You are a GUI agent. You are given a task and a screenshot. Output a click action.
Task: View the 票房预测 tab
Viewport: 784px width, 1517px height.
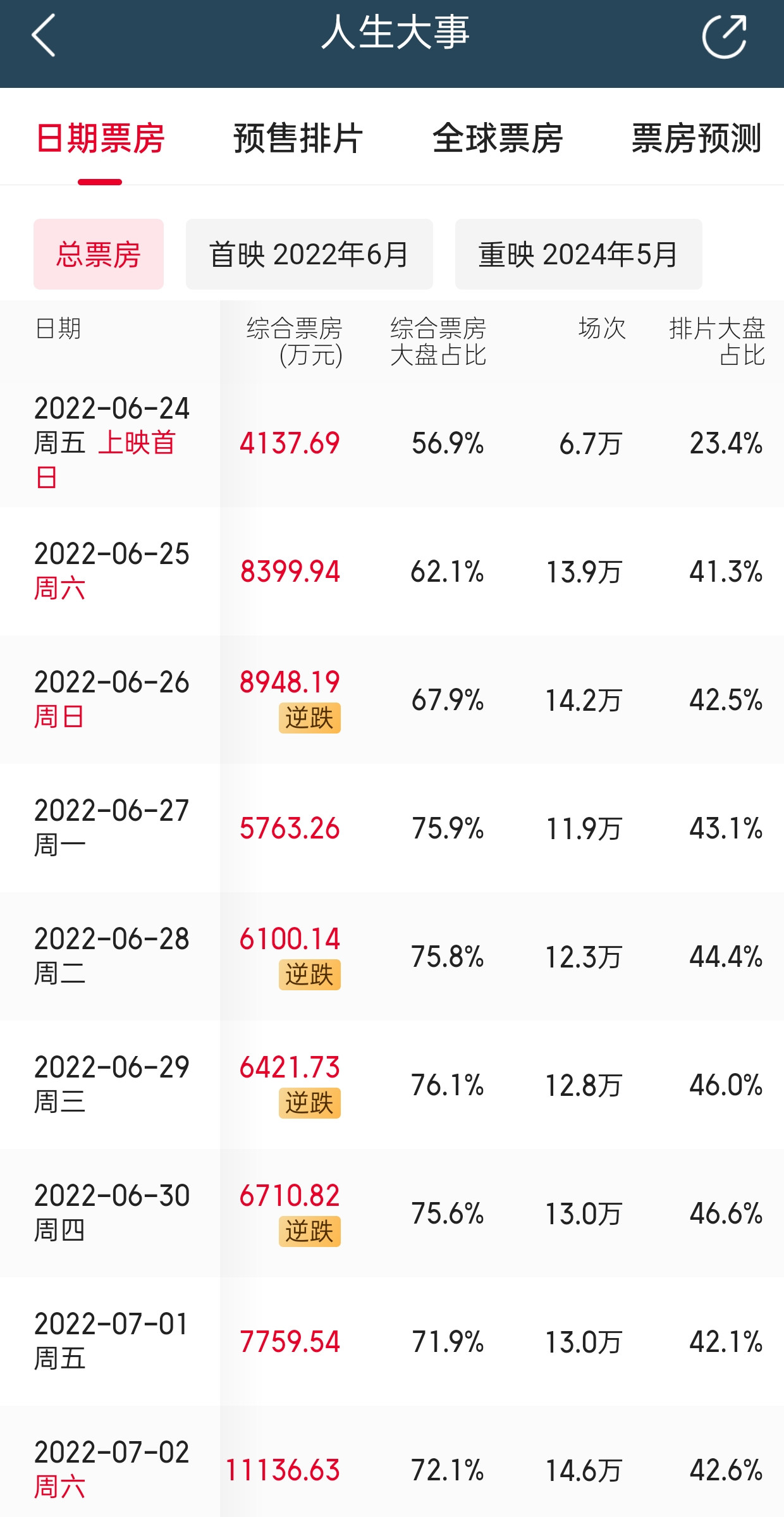(x=696, y=138)
